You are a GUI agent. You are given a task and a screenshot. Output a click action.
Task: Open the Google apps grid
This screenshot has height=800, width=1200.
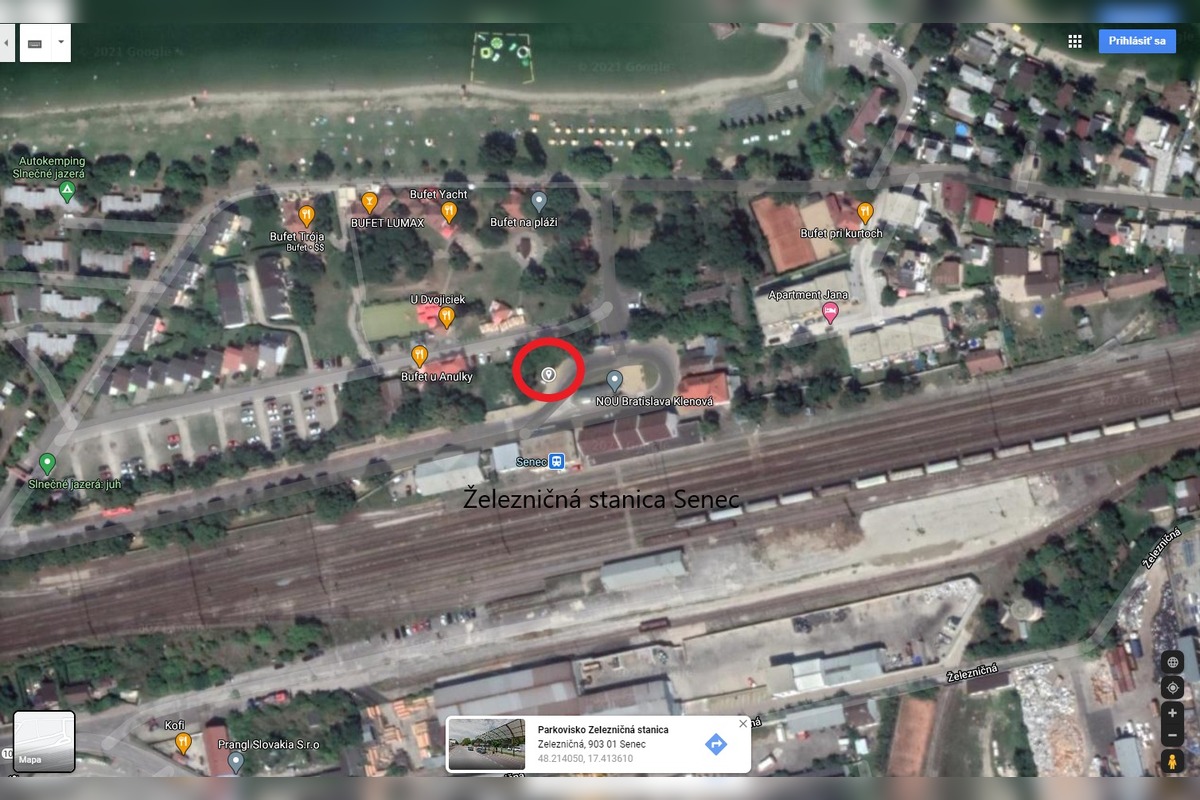pos(1075,41)
